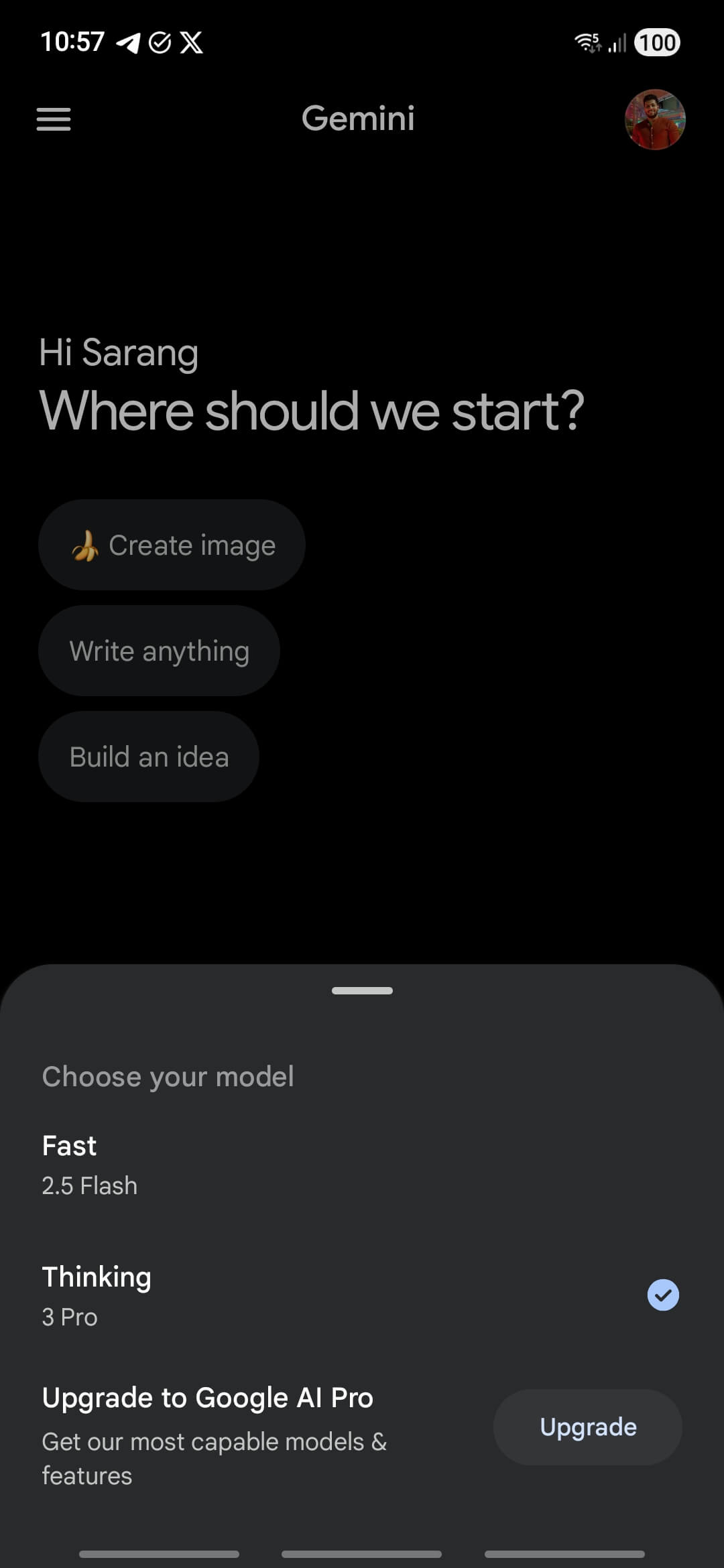Screen dimensions: 724x1568
Task: Tap the Upgrade to Google AI Pro text
Action: pyautogui.click(x=208, y=1397)
